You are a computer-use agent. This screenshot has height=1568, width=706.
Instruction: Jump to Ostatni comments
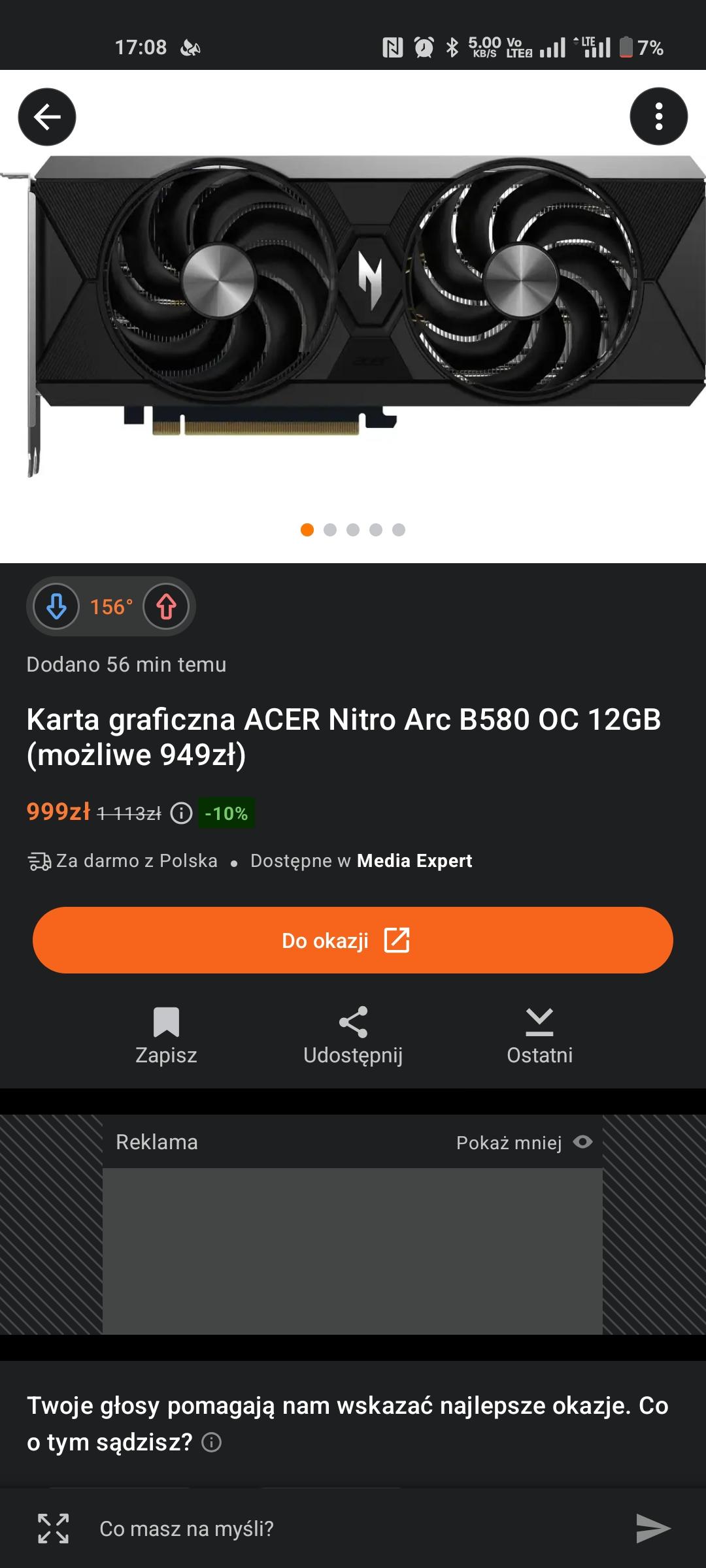(x=539, y=1036)
